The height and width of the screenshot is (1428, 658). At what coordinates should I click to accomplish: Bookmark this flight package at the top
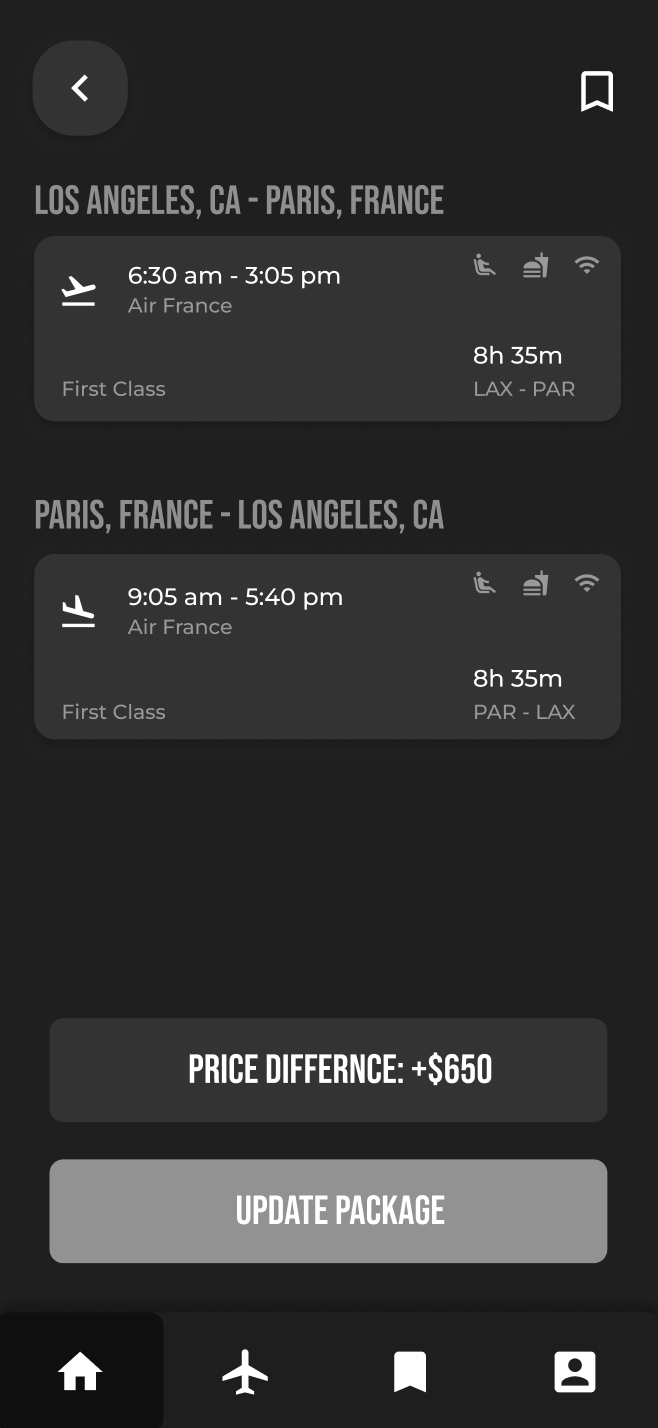click(x=596, y=91)
